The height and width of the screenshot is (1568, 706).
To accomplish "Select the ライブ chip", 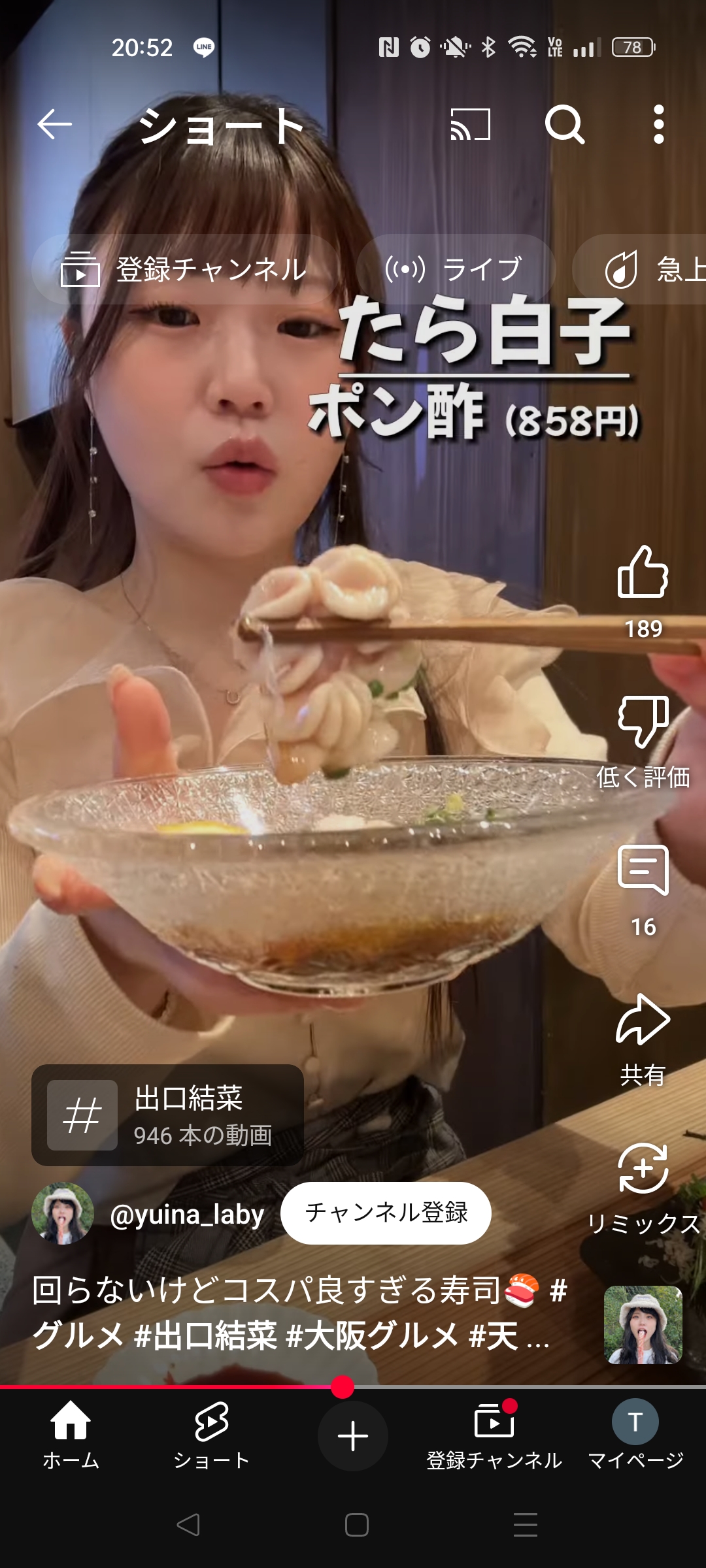I will click(456, 269).
